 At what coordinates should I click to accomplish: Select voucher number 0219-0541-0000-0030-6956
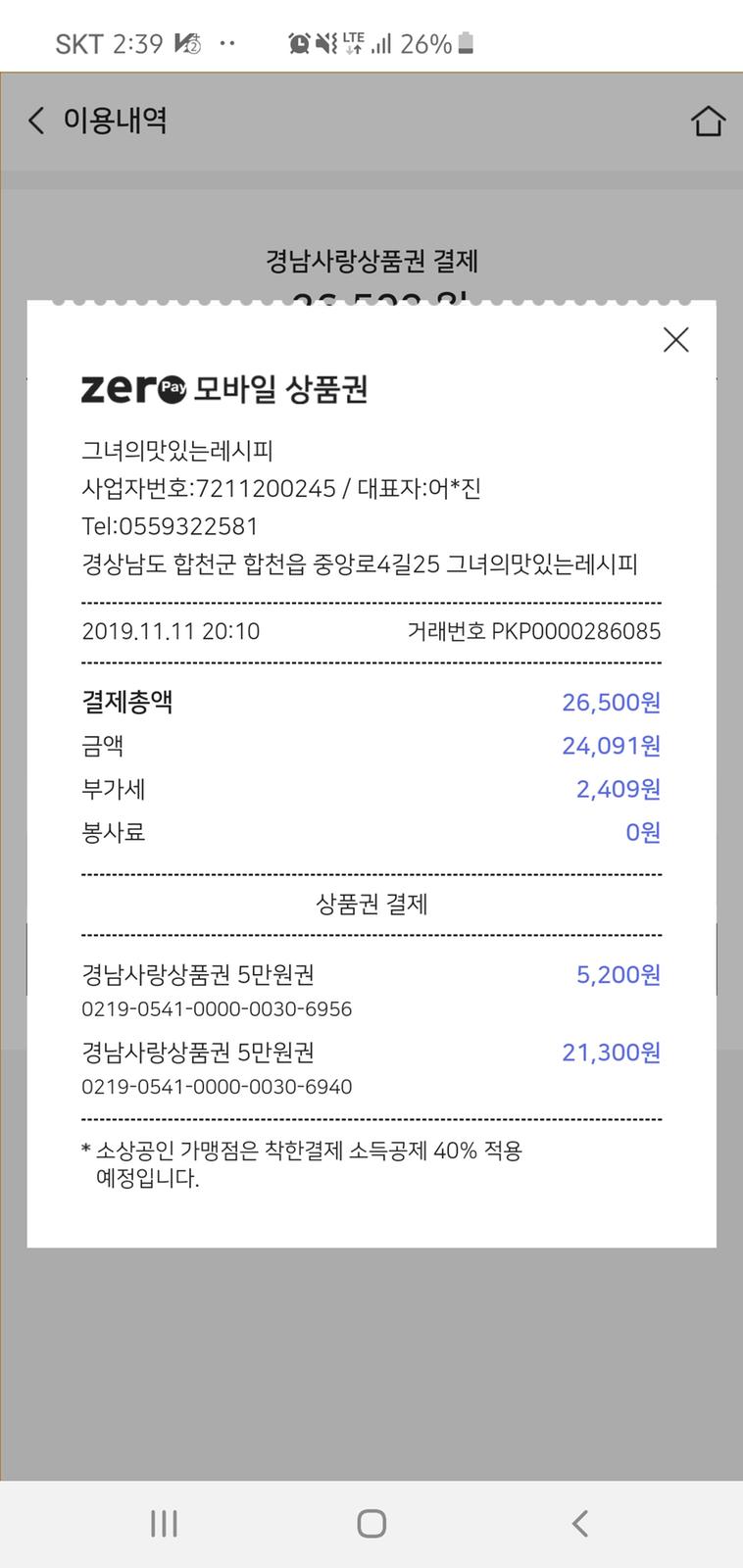click(x=216, y=1008)
